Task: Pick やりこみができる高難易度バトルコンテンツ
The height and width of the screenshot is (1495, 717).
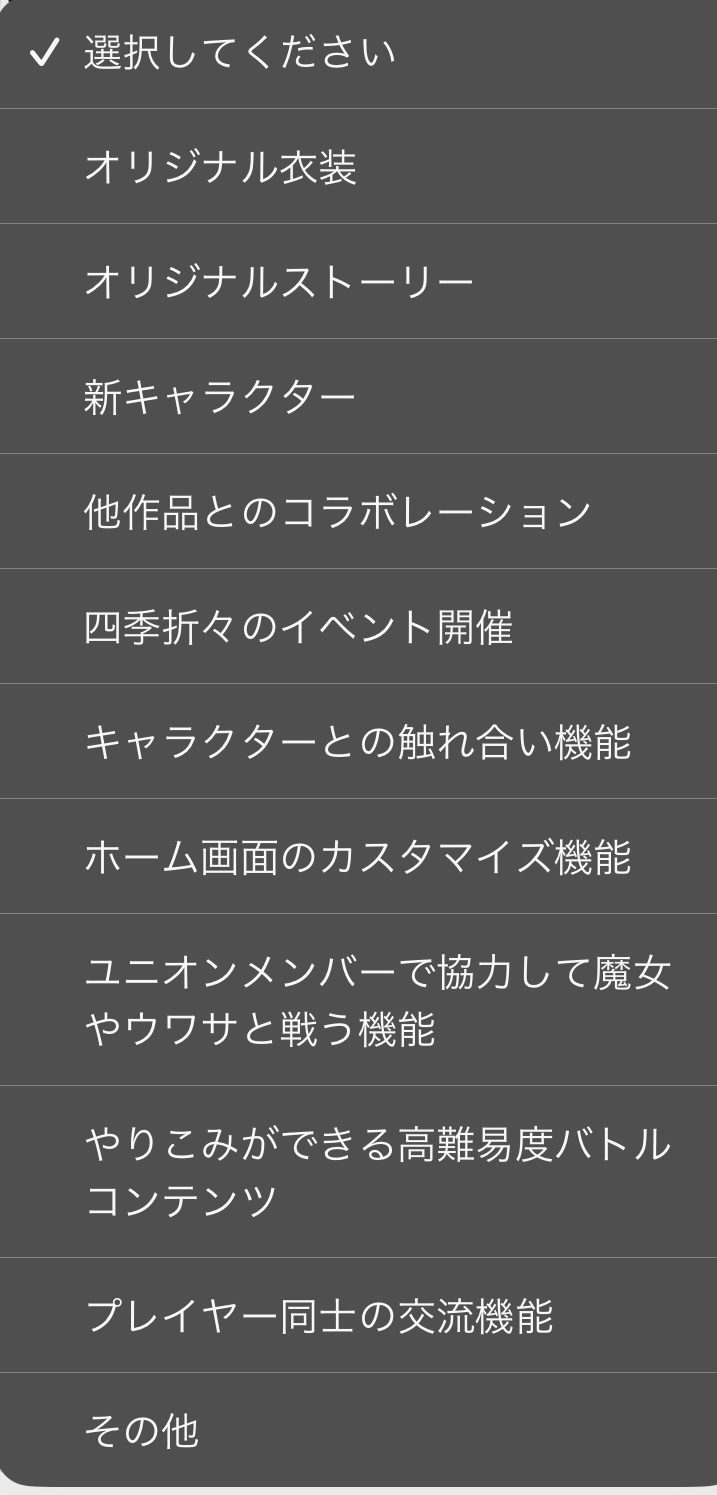Action: coord(358,1172)
